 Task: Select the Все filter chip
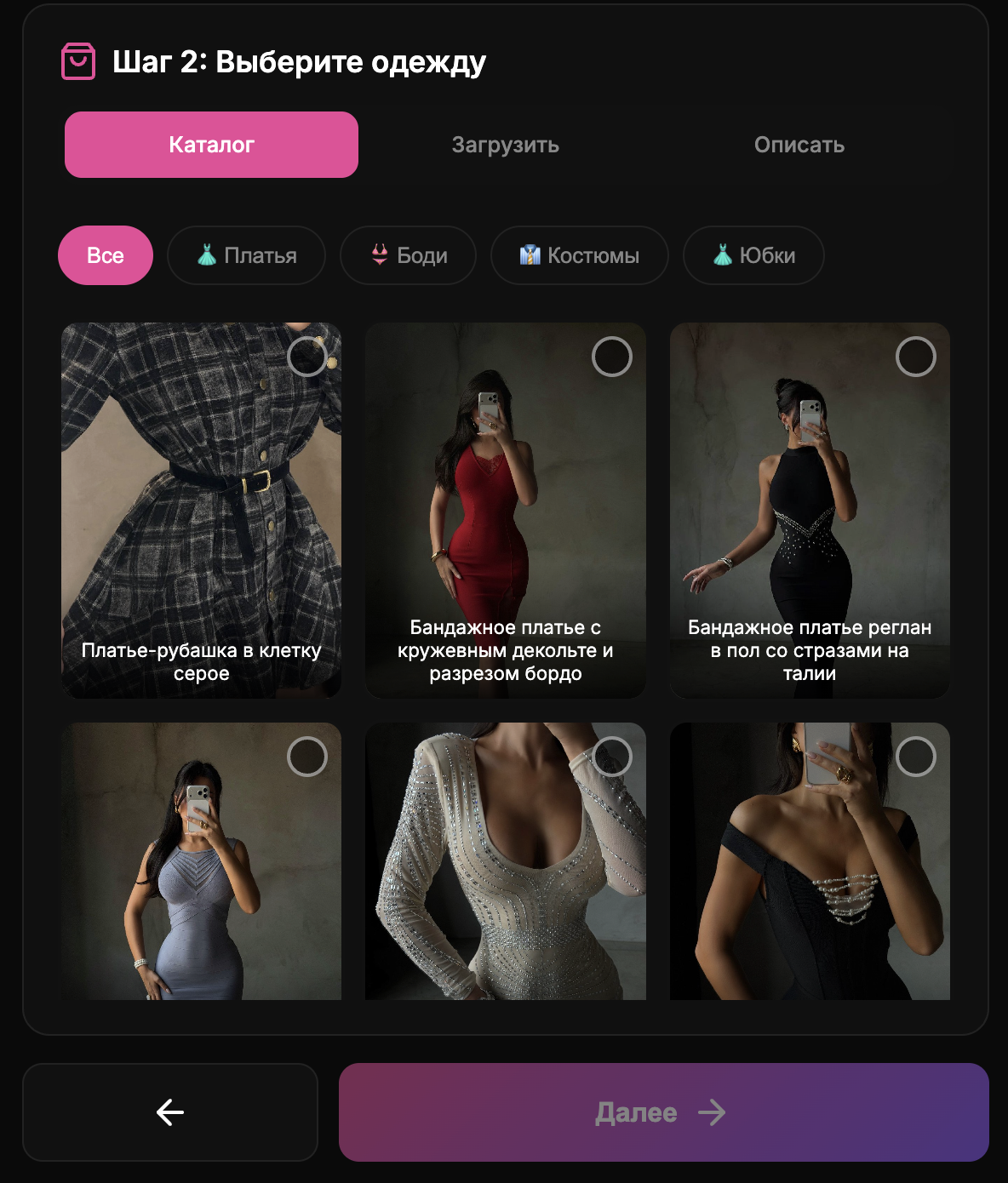point(106,255)
